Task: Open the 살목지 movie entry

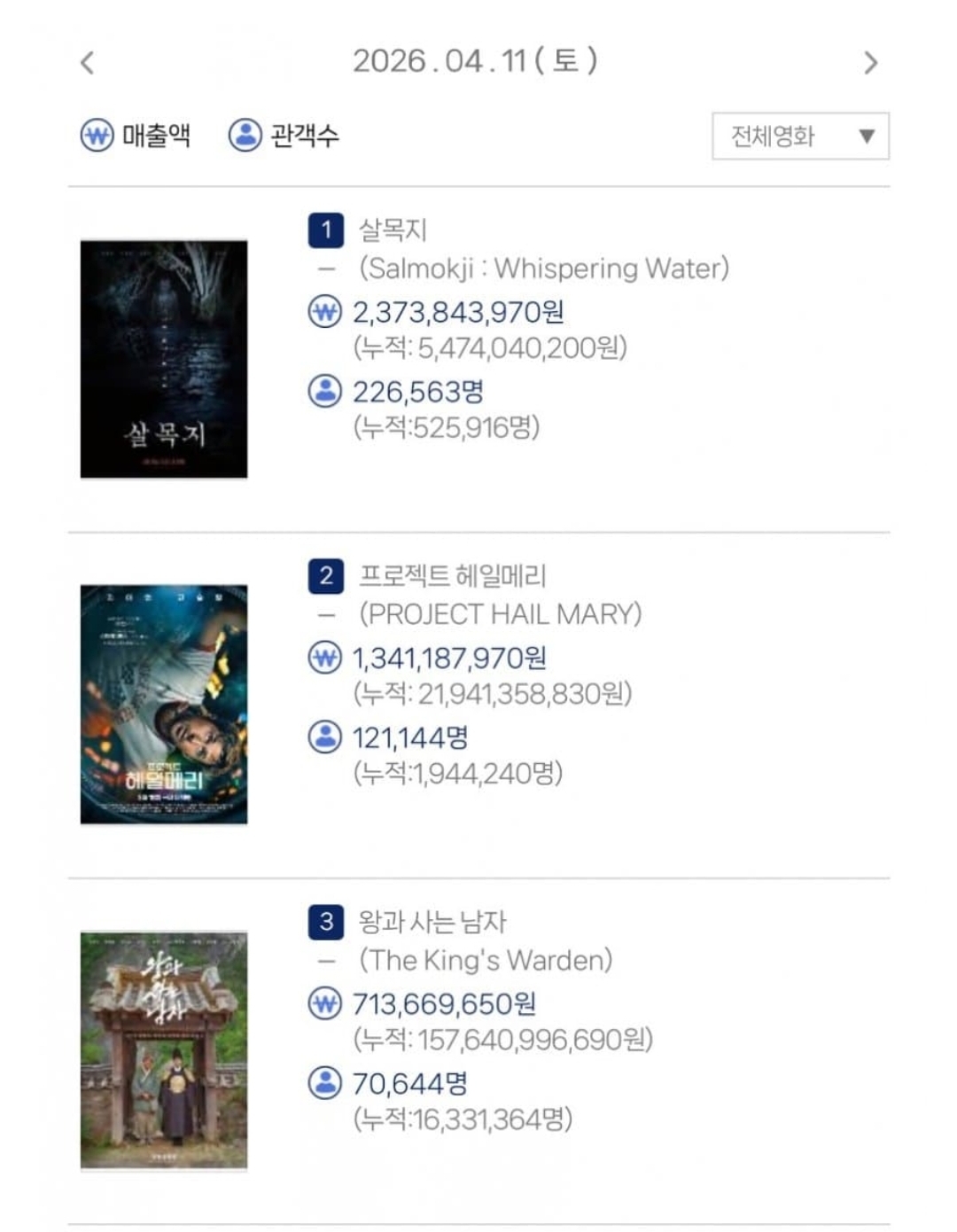Action: pos(393,230)
